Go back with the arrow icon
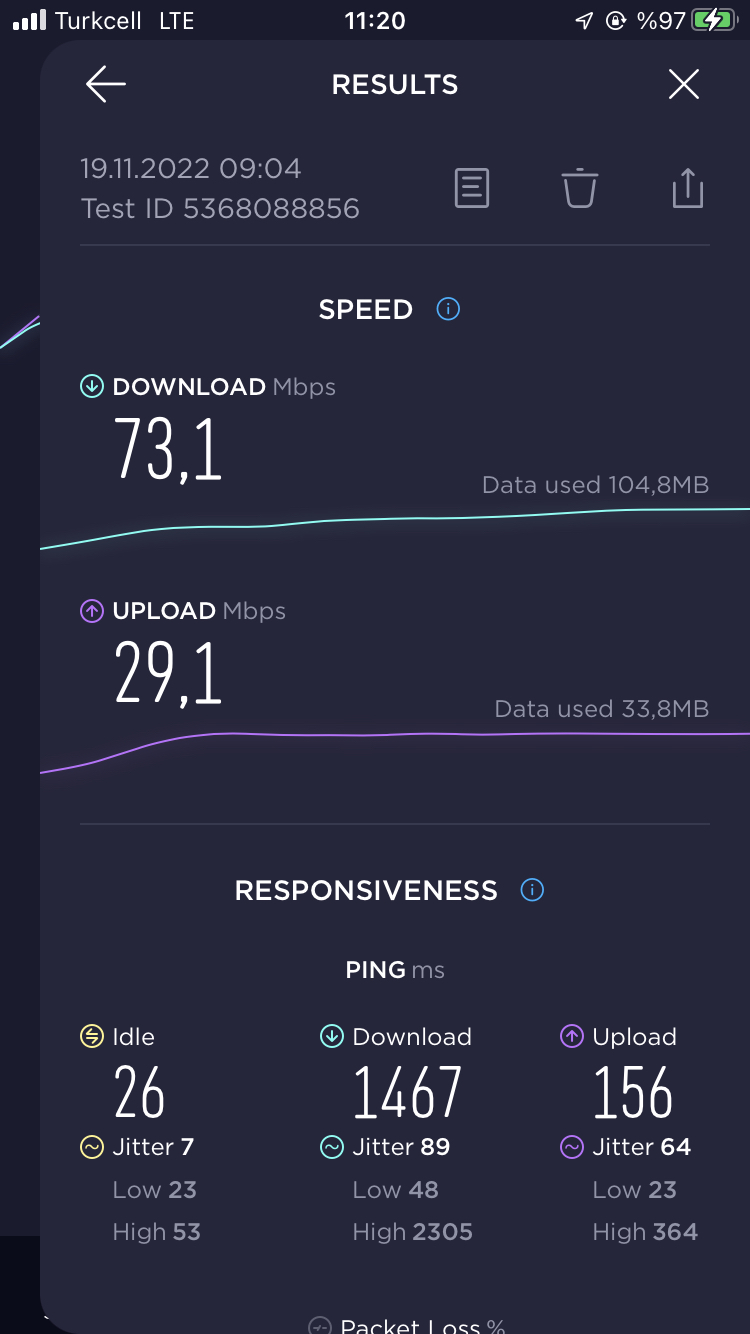The width and height of the screenshot is (750, 1334). click(105, 85)
